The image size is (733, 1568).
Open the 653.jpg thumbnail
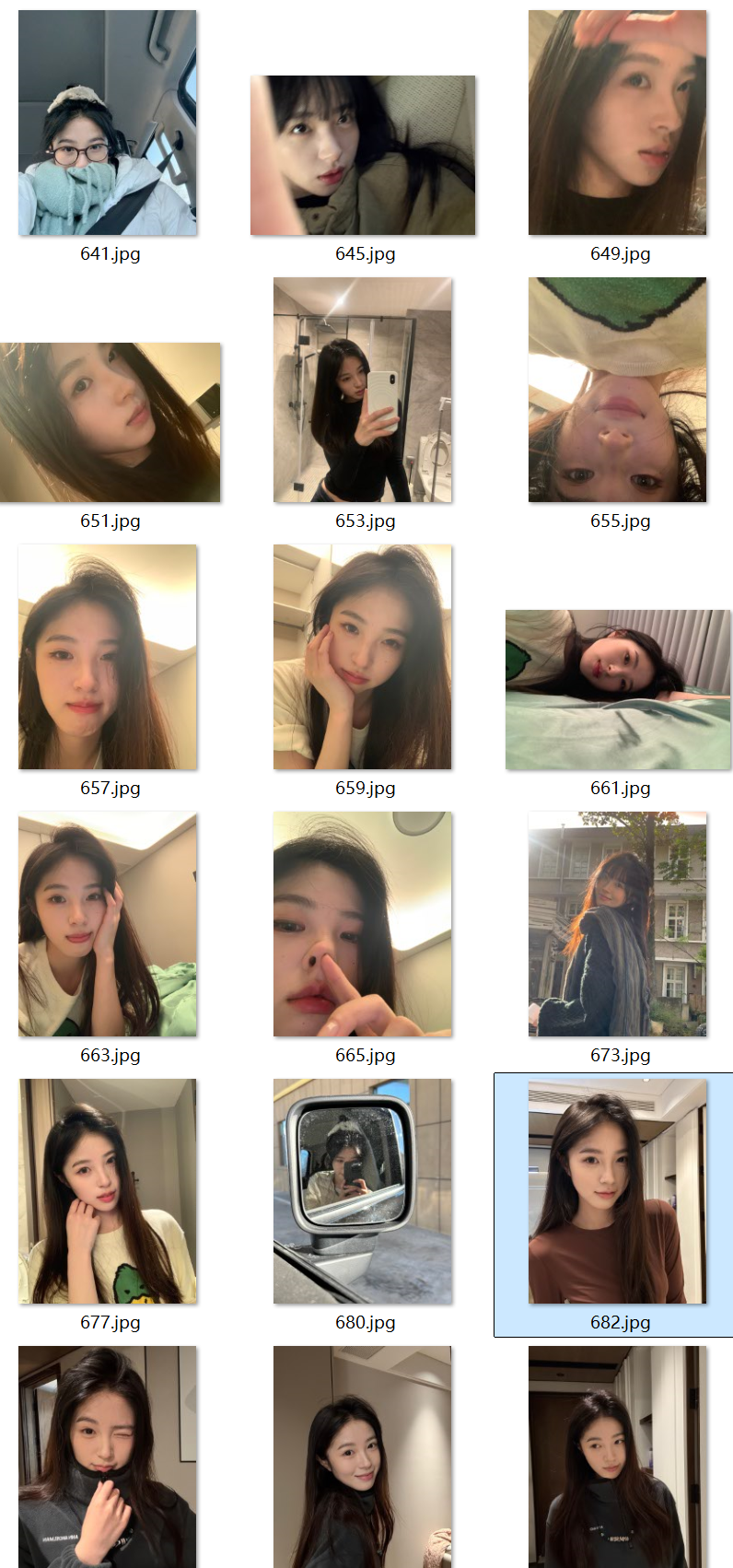[363, 390]
